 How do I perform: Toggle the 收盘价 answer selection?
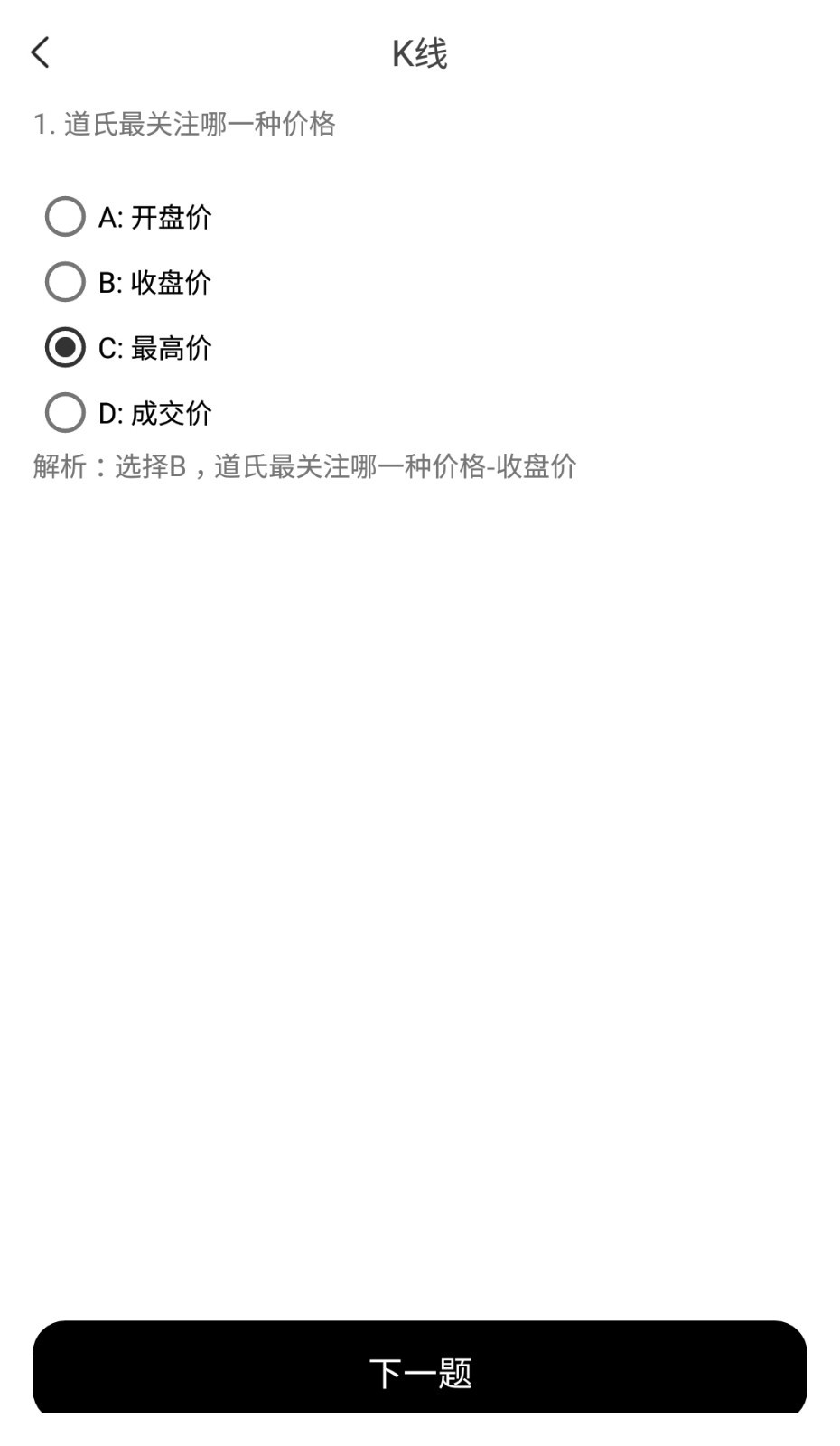(64, 282)
